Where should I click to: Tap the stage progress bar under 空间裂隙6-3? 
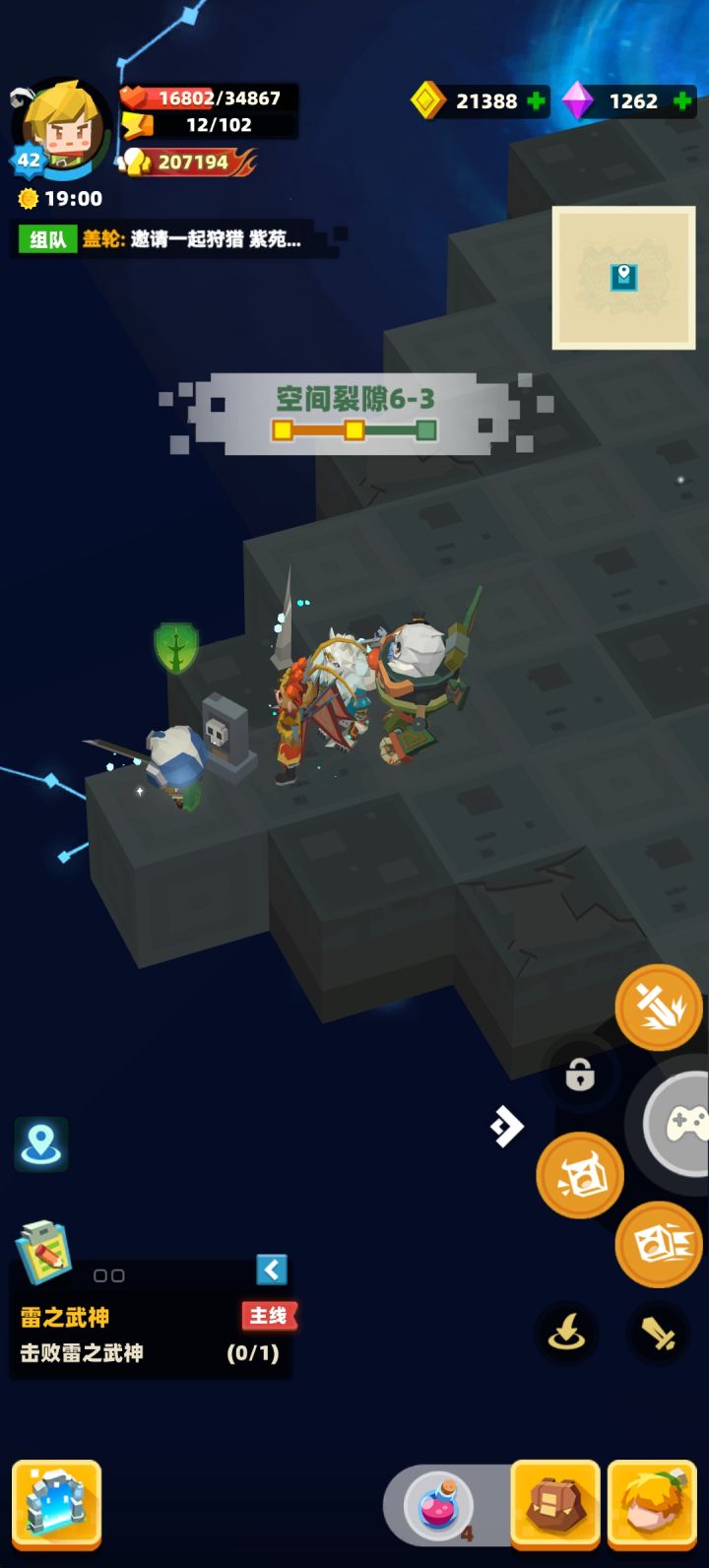354,429
